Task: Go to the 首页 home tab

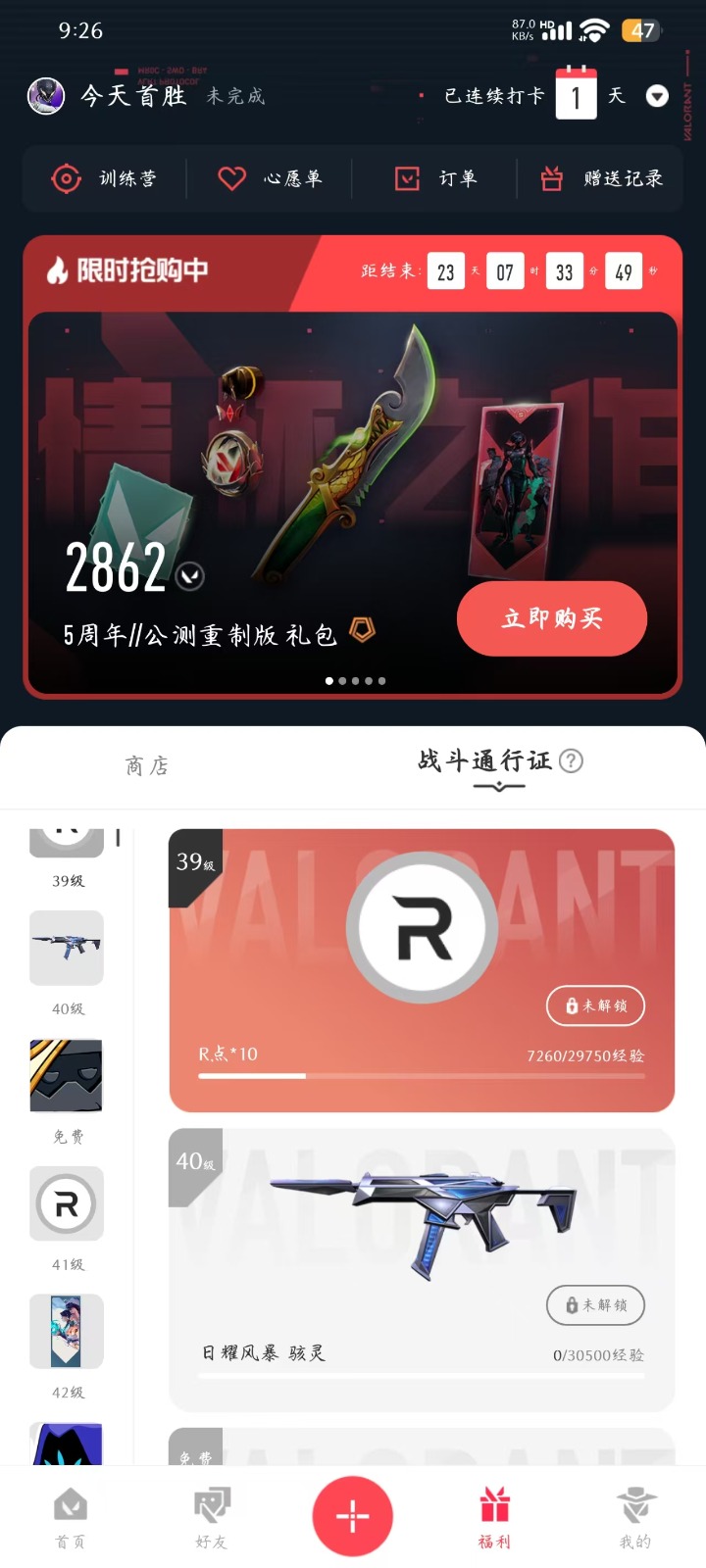Action: (70, 1518)
